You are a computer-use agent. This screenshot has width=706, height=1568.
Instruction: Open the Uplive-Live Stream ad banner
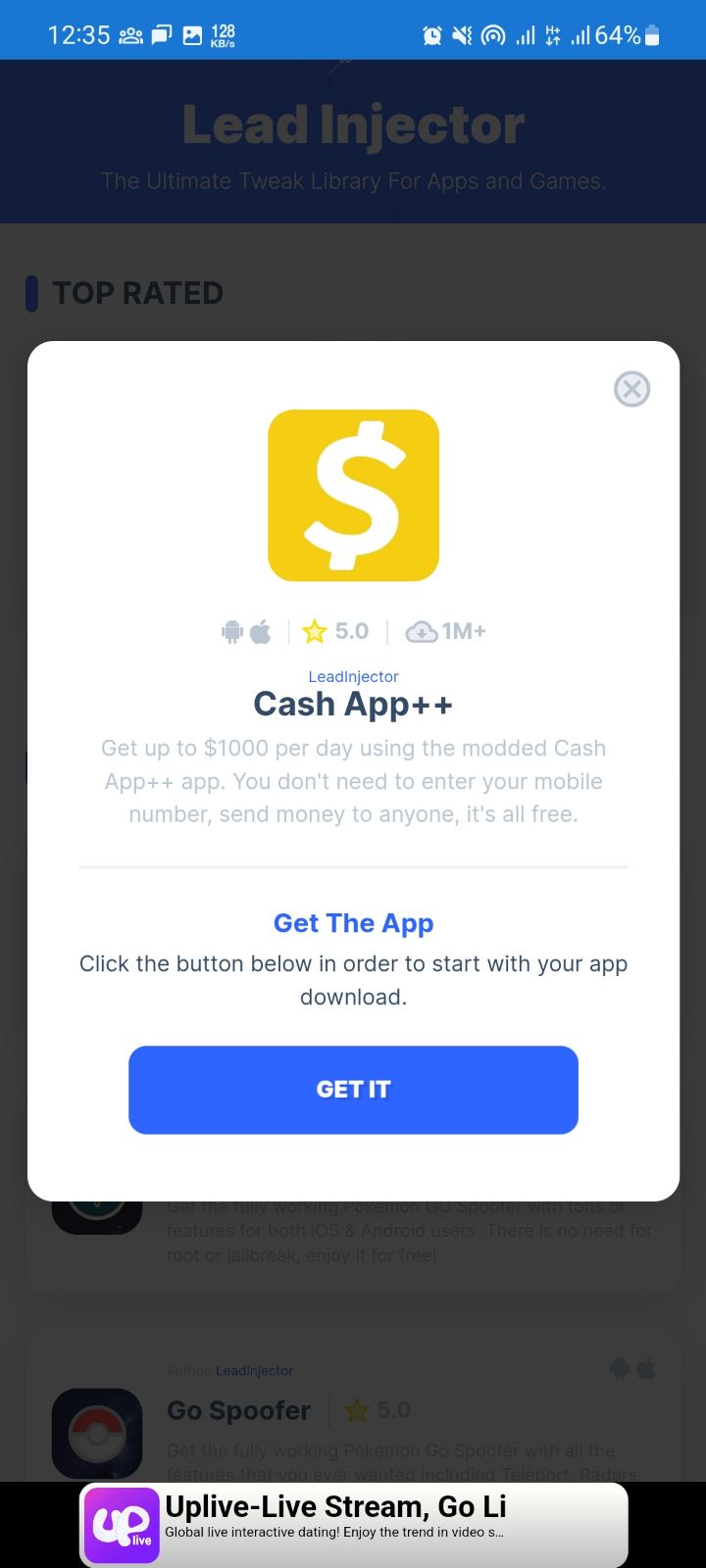[353, 1524]
